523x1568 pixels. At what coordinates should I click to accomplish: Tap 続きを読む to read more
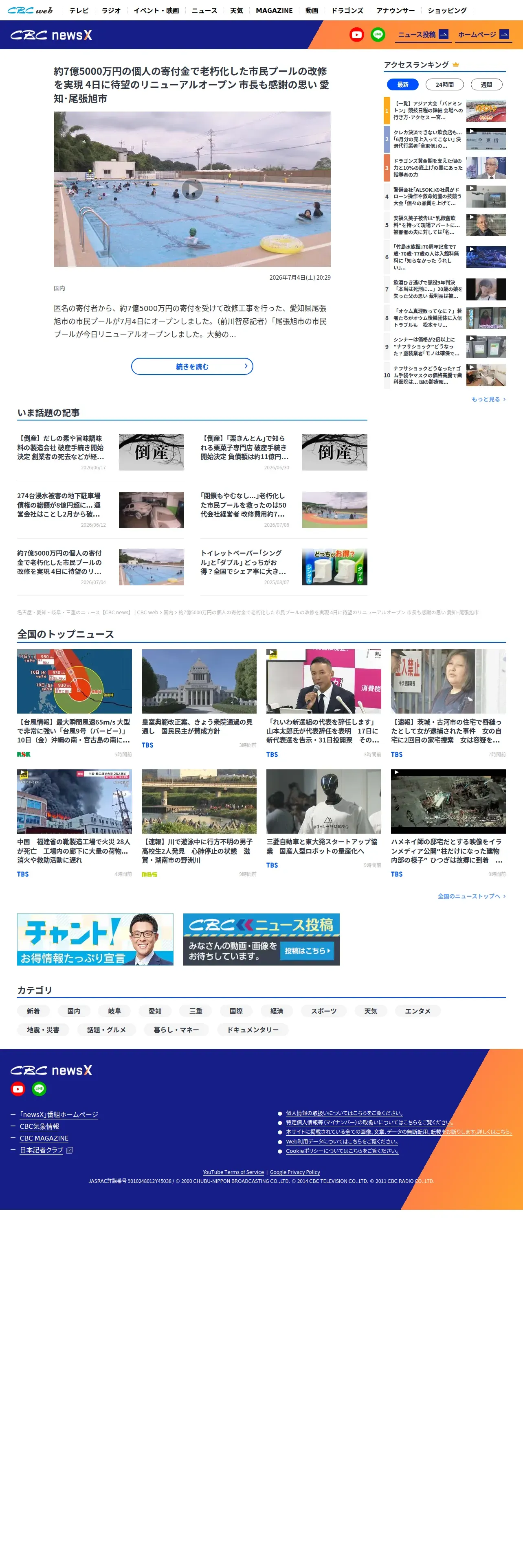coord(192,366)
